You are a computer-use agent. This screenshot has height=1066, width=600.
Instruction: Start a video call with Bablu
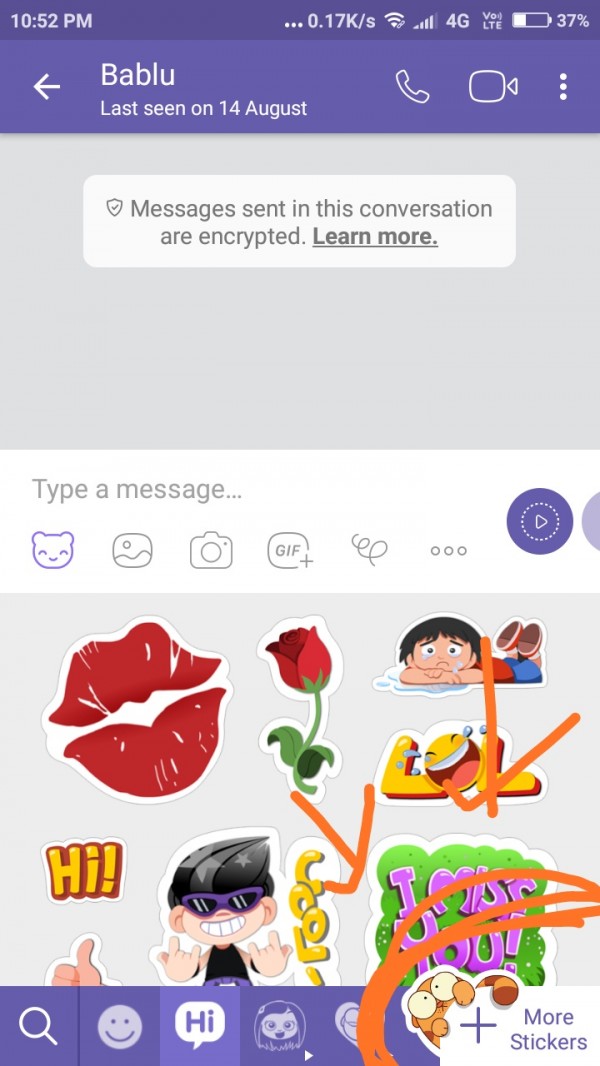[x=493, y=87]
